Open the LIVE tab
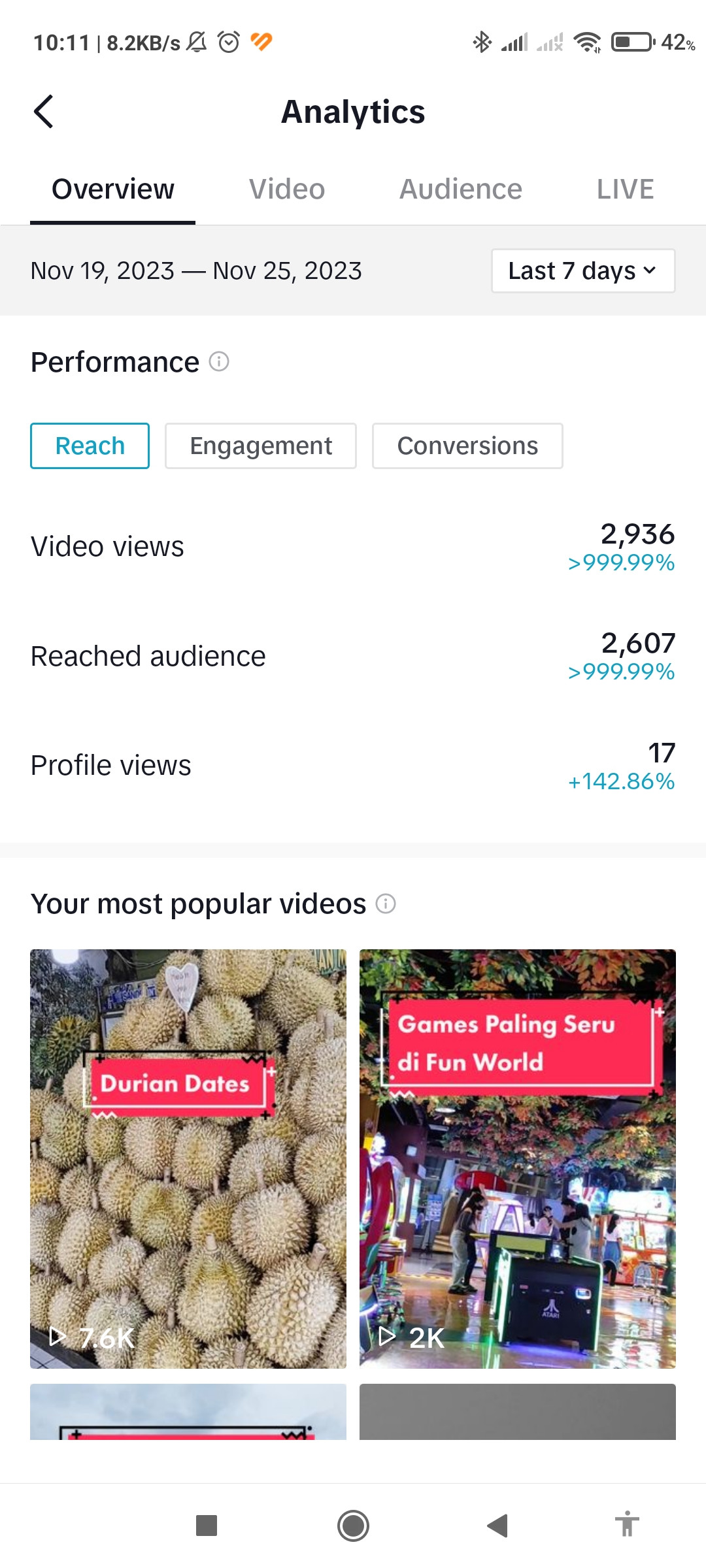Viewport: 706px width, 1568px height. tap(625, 189)
